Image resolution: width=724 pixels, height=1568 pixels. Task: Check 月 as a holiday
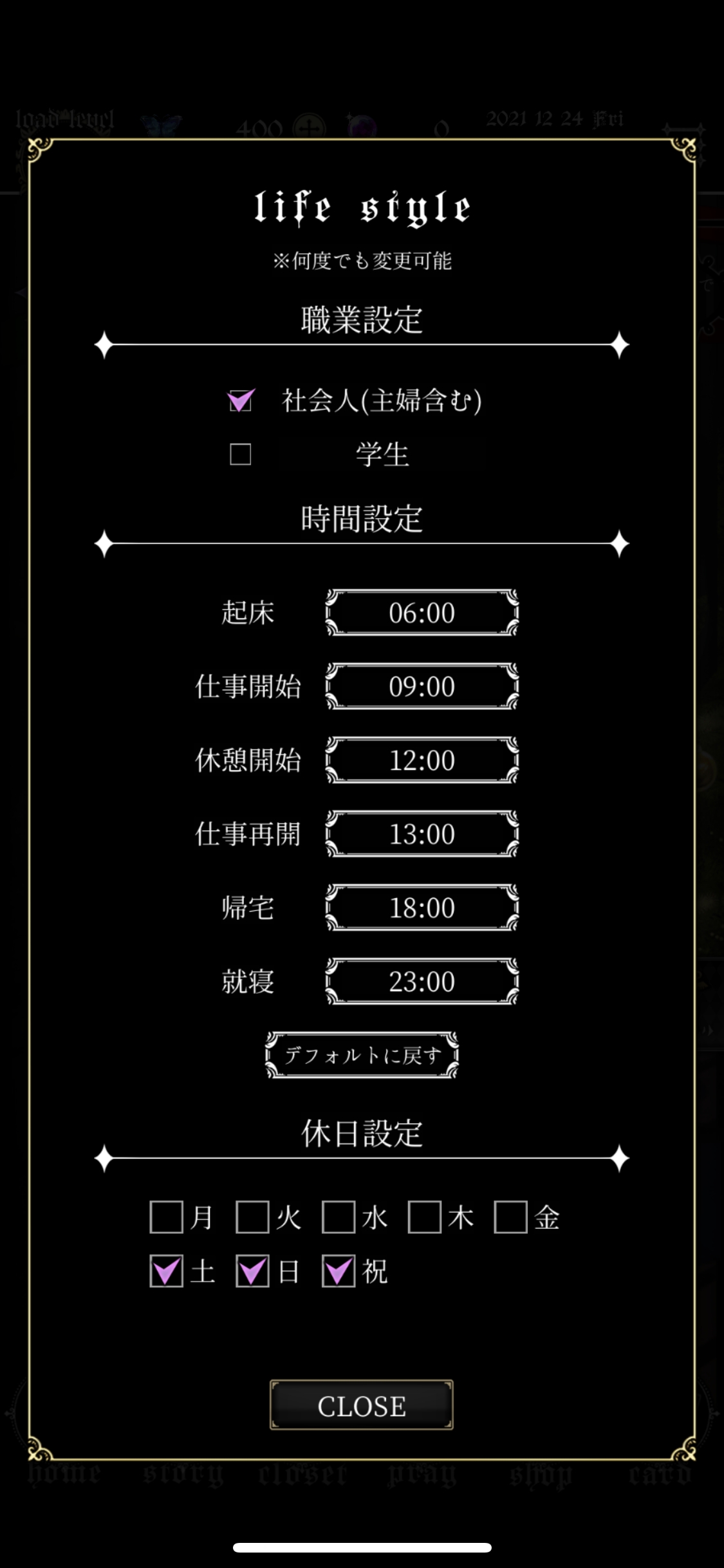(x=167, y=1217)
